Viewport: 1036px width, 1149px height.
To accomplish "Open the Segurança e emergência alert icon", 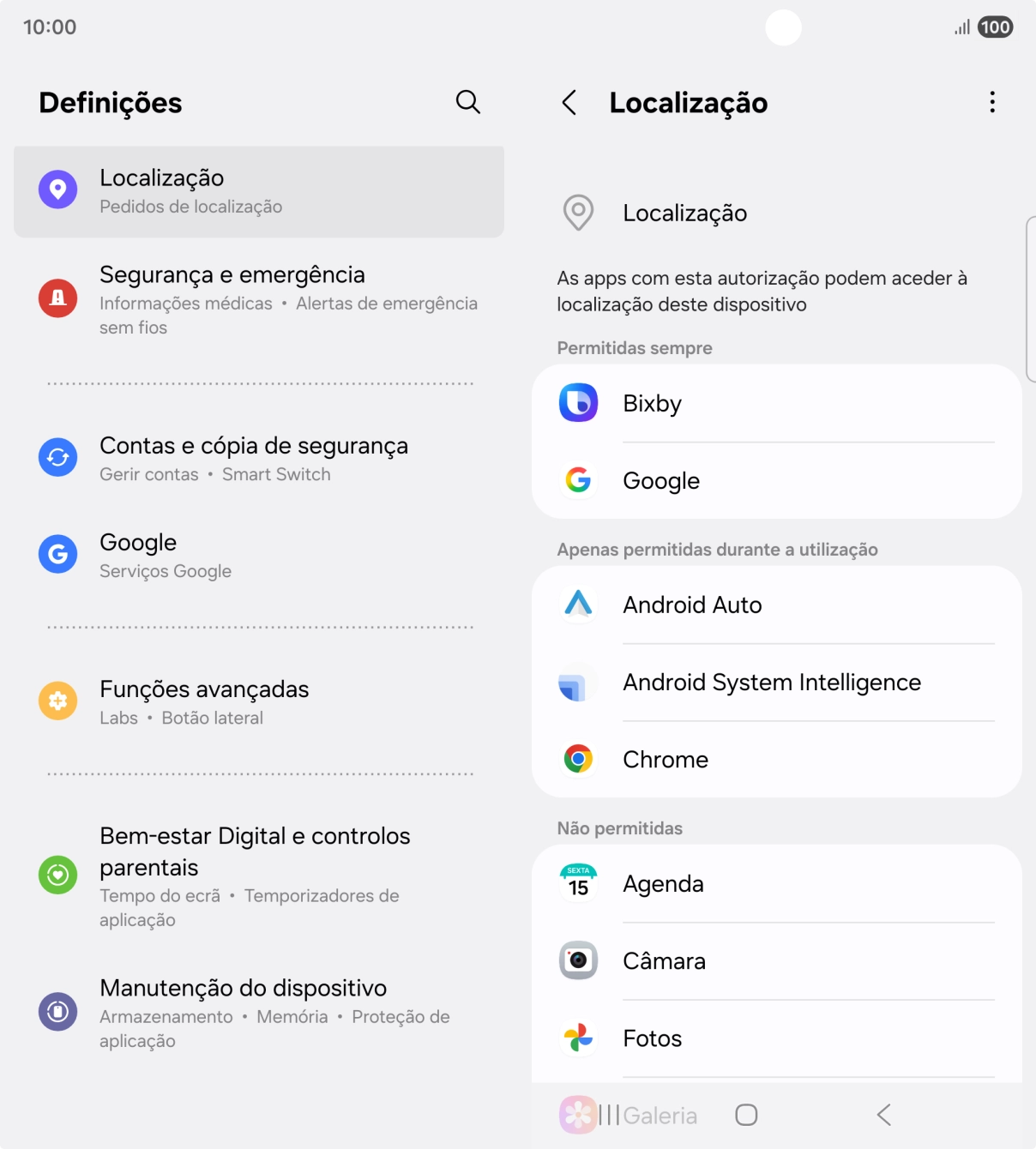I will coord(57,298).
